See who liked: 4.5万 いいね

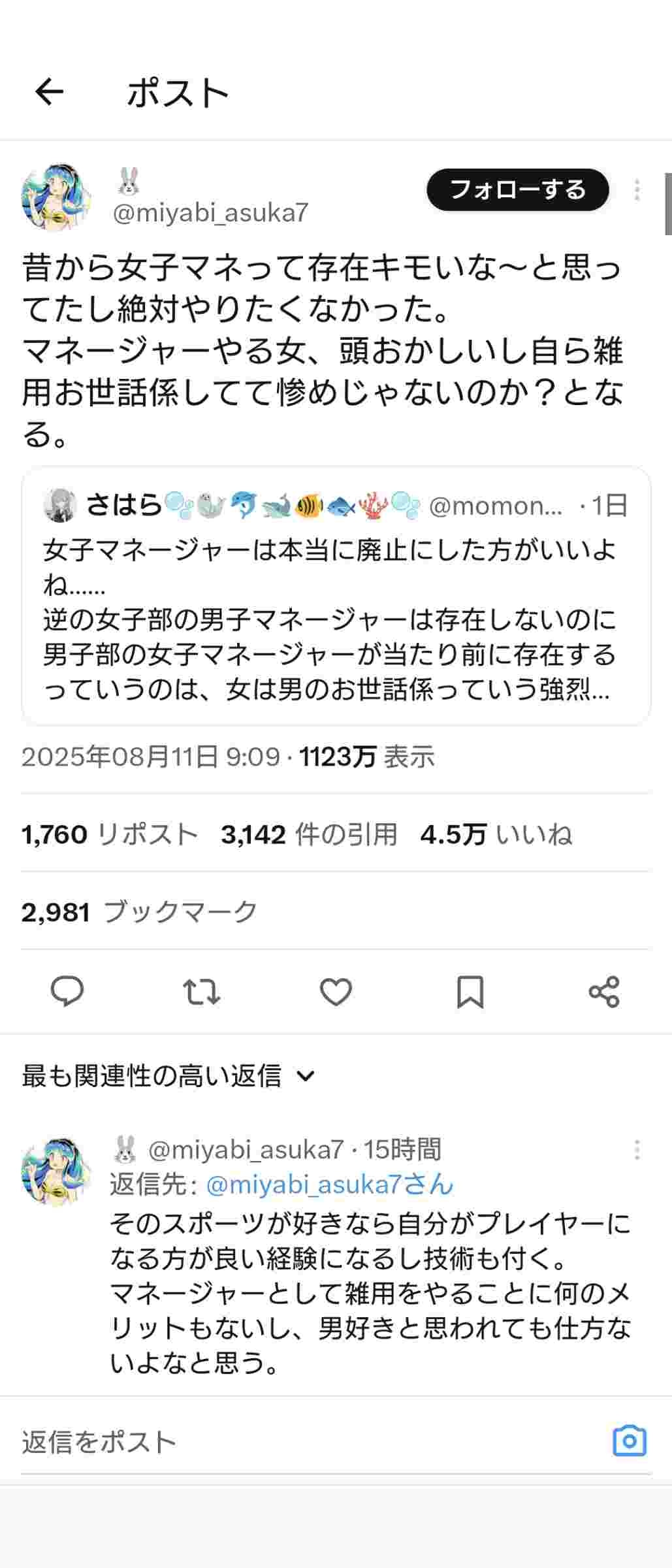tap(496, 834)
